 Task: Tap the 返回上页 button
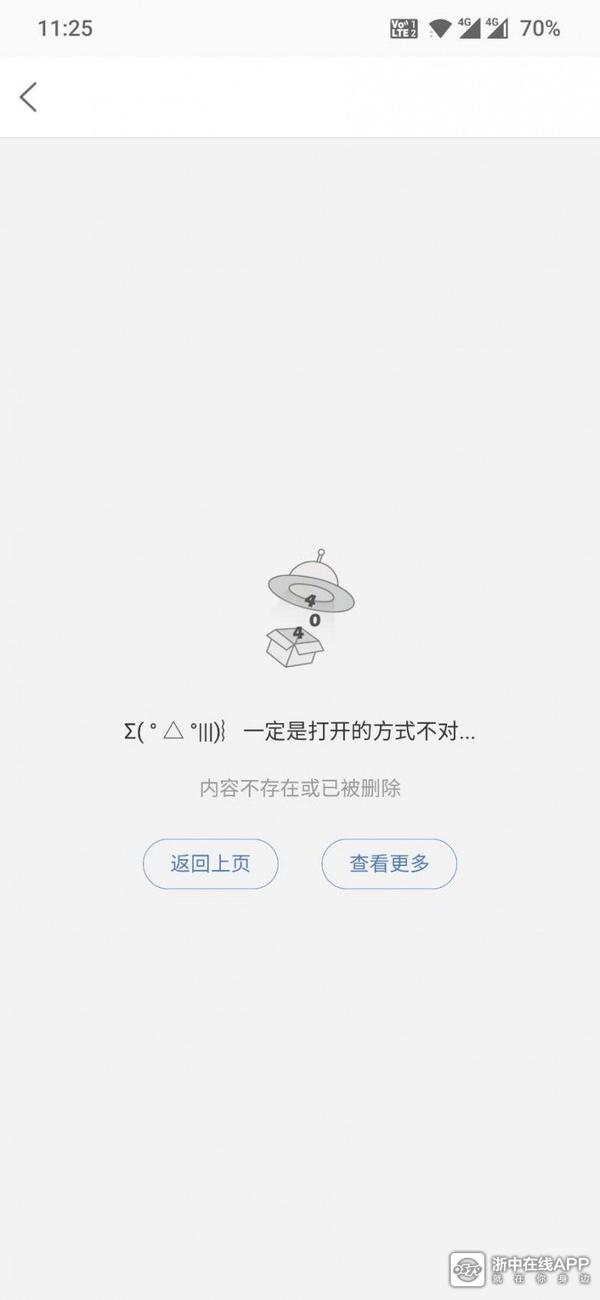pyautogui.click(x=210, y=864)
